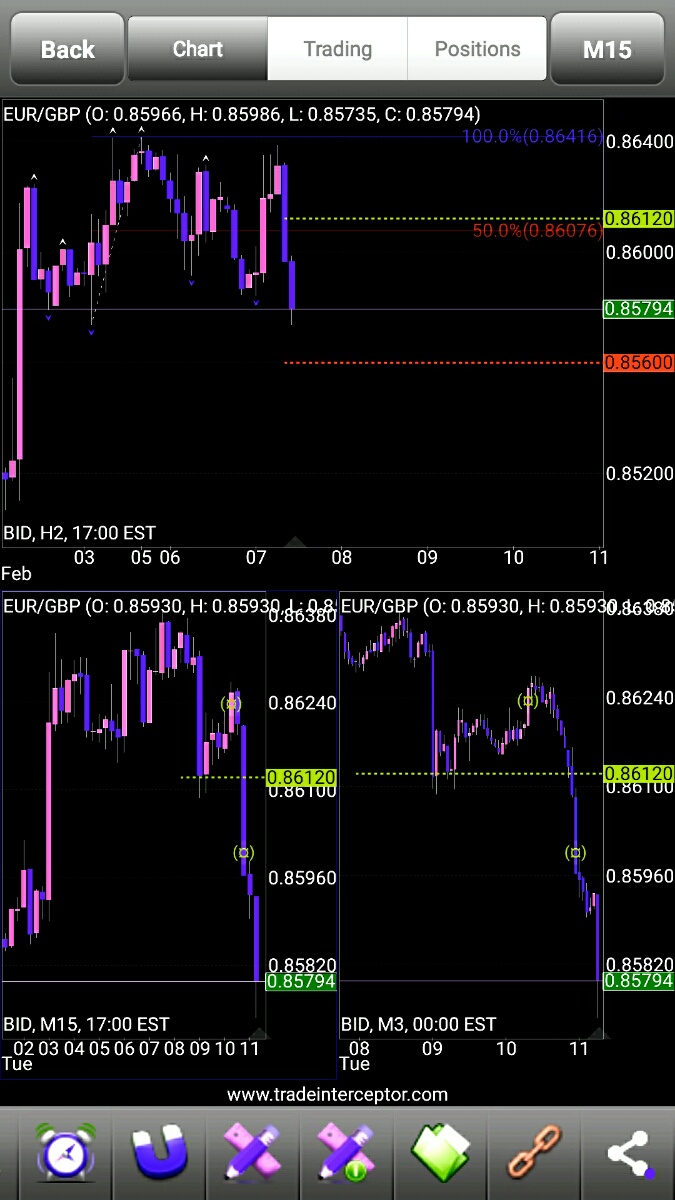Switch to the Trading tab
The width and height of the screenshot is (675, 1200).
point(337,48)
